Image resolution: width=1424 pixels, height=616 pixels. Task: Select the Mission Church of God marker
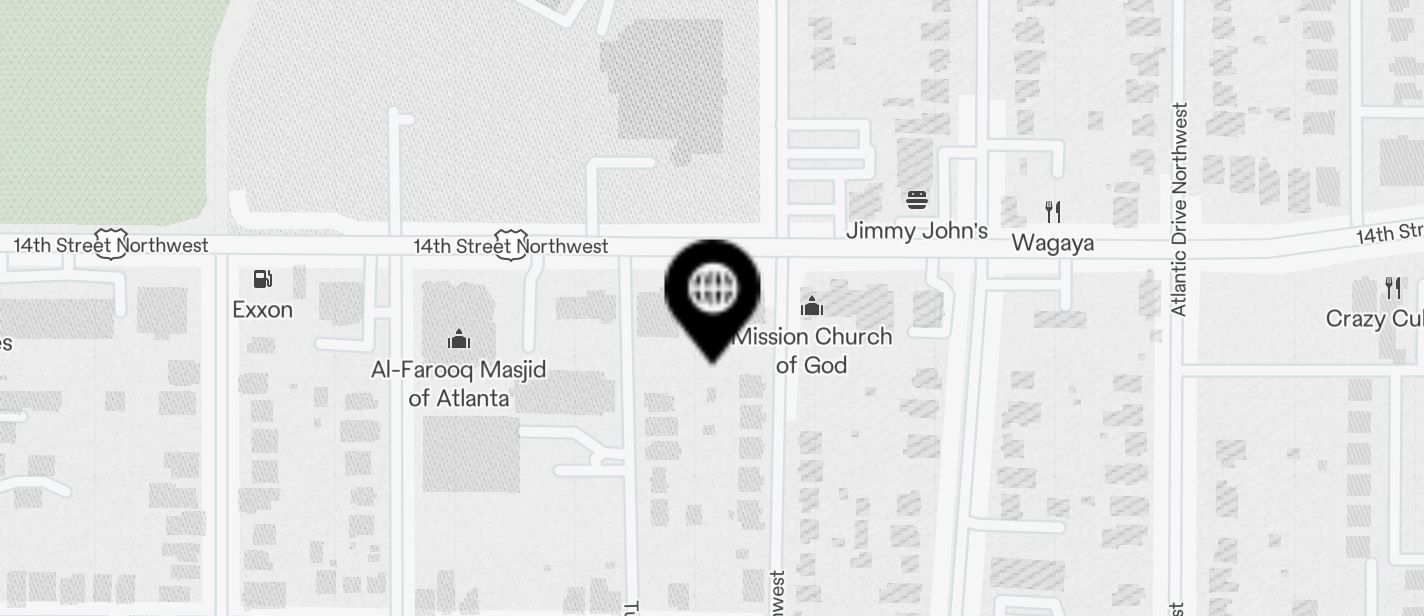click(811, 306)
